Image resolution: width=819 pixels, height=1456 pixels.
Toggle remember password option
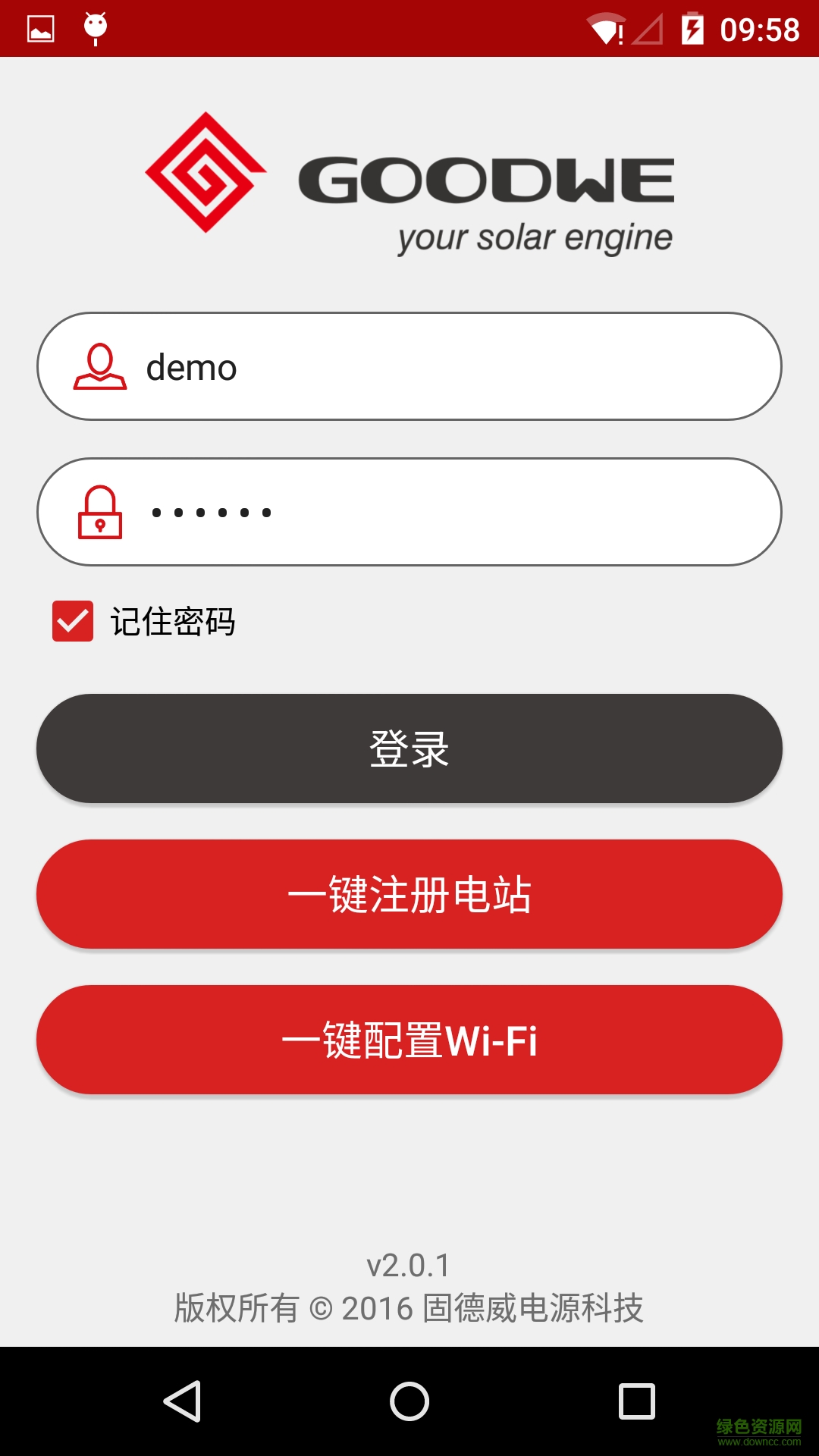point(72,620)
